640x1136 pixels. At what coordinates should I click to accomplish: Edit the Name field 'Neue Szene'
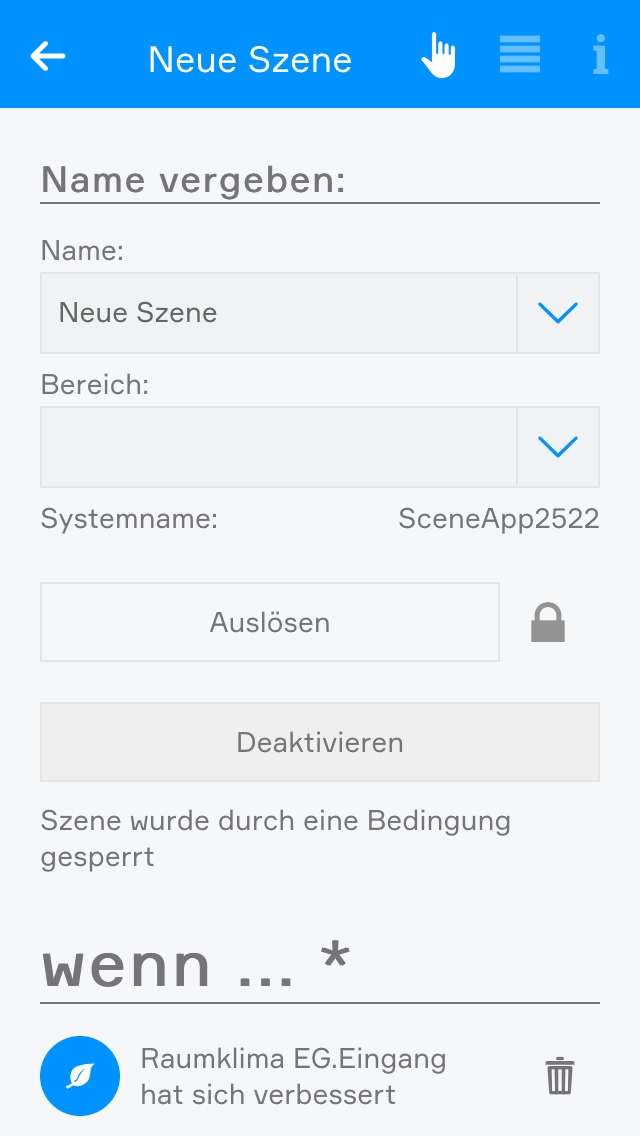pos(278,313)
